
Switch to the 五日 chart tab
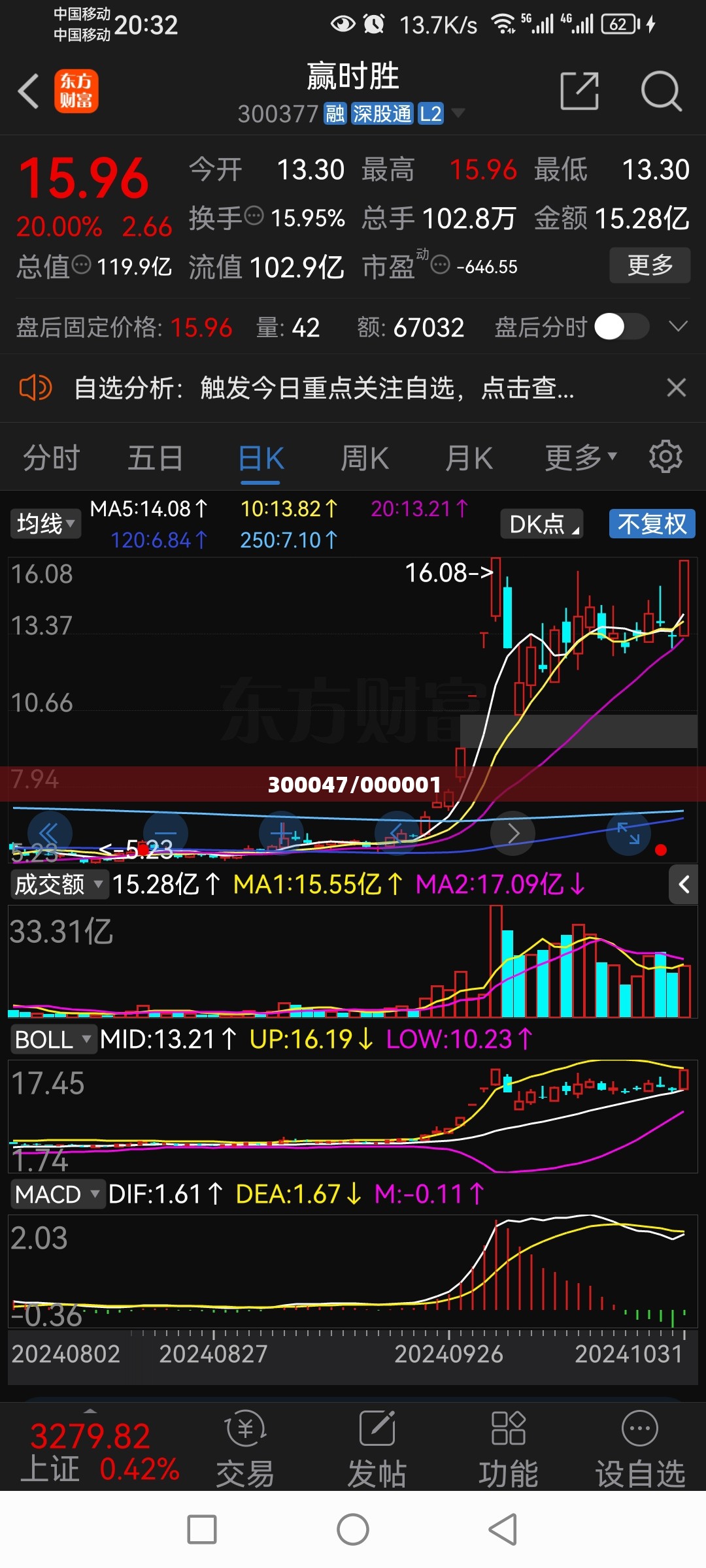click(x=156, y=458)
